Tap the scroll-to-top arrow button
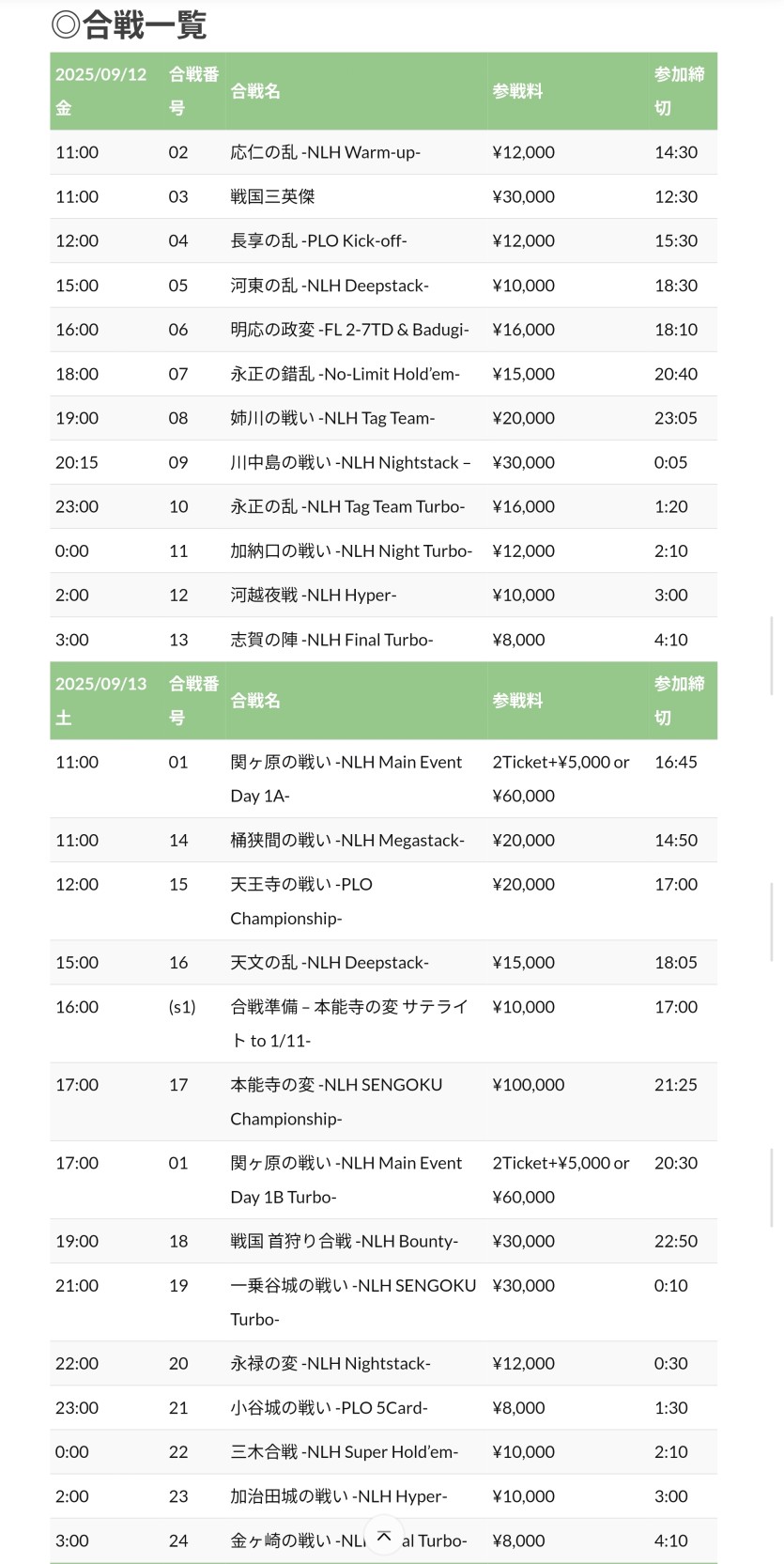The image size is (784, 1564). pos(383,1537)
